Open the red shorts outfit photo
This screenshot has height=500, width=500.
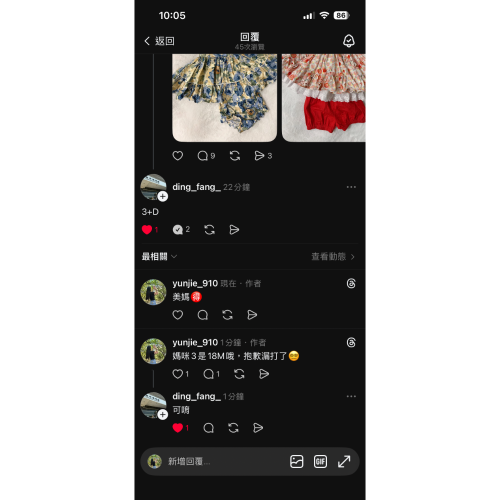[324, 98]
